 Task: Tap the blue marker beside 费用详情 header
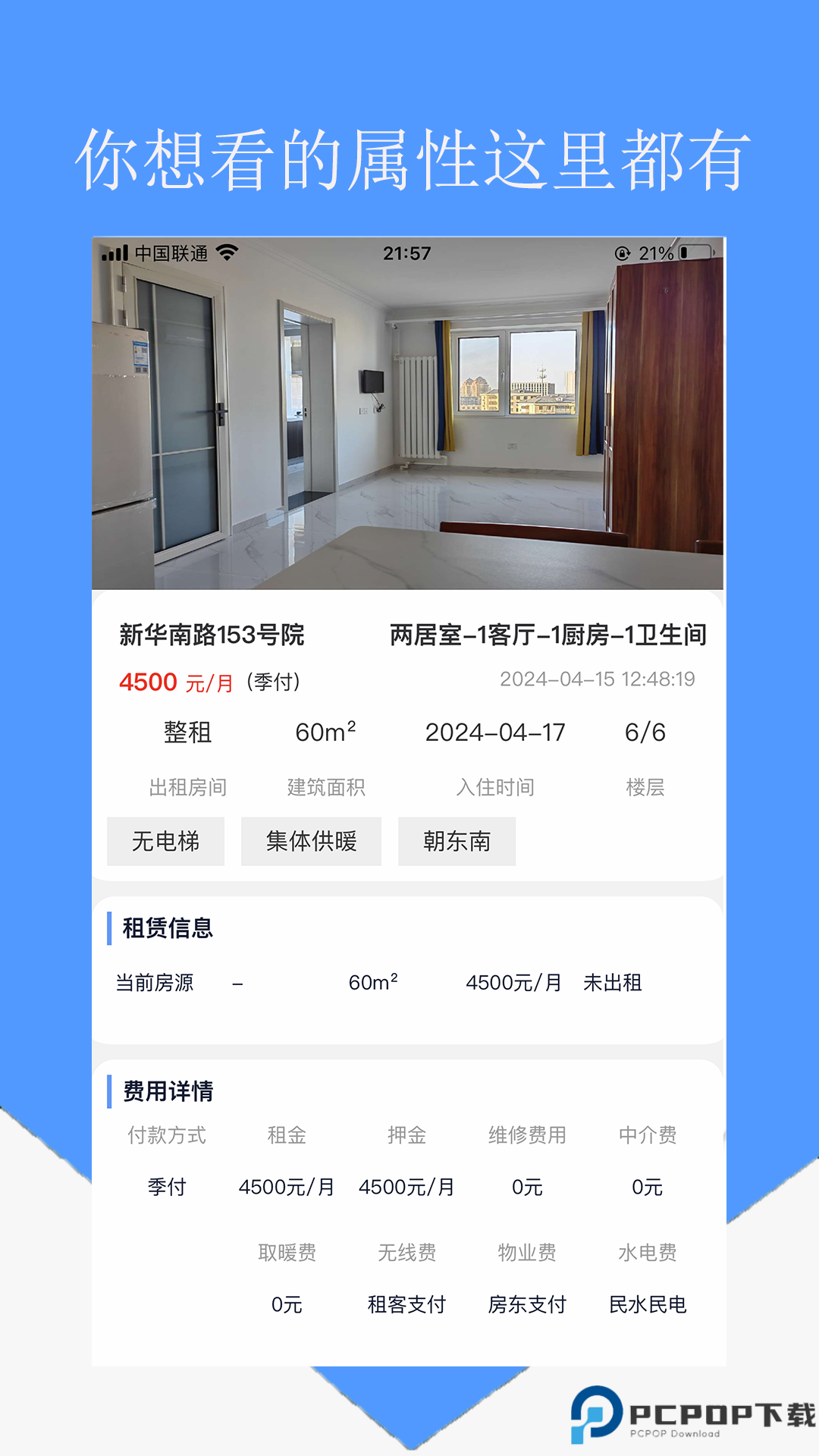point(108,1093)
